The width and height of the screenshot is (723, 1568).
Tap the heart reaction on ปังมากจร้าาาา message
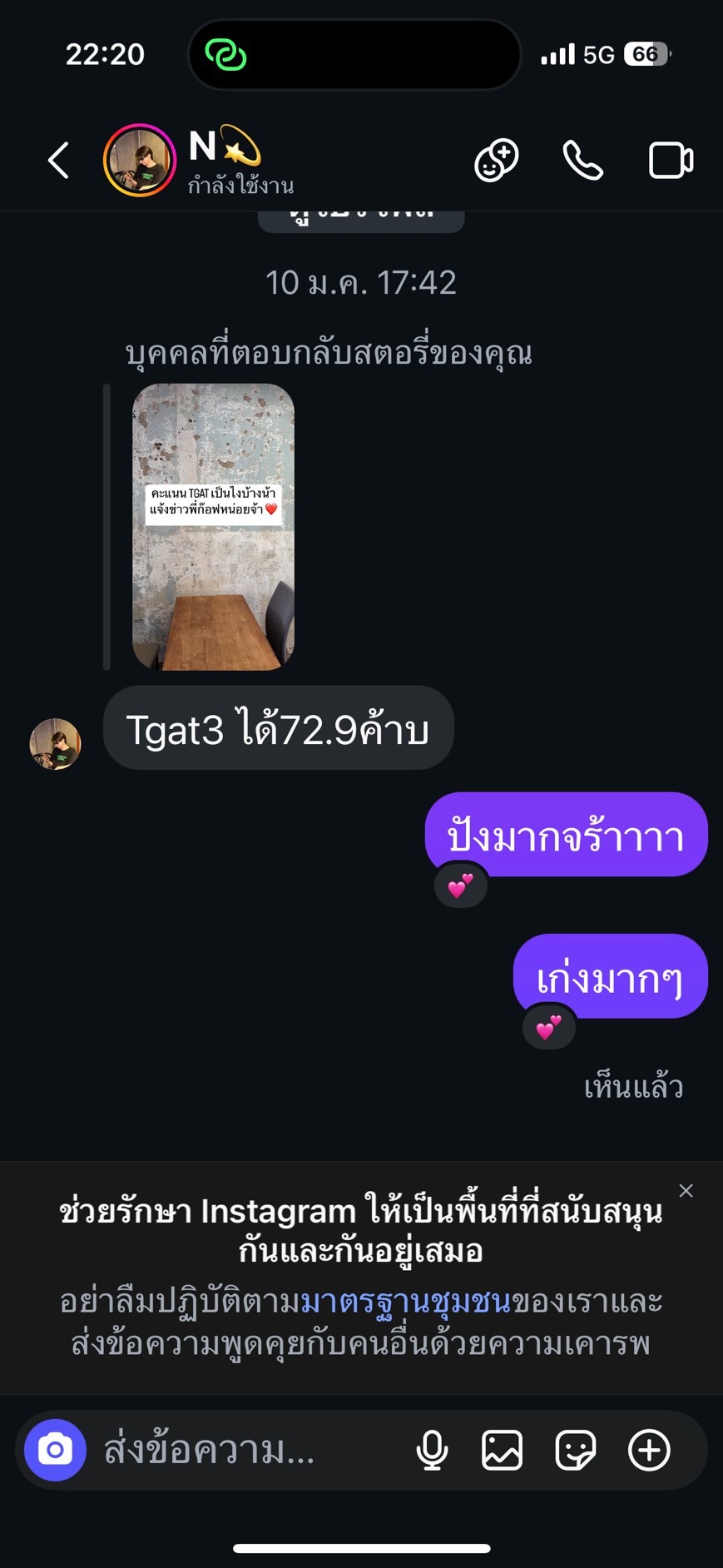(461, 886)
